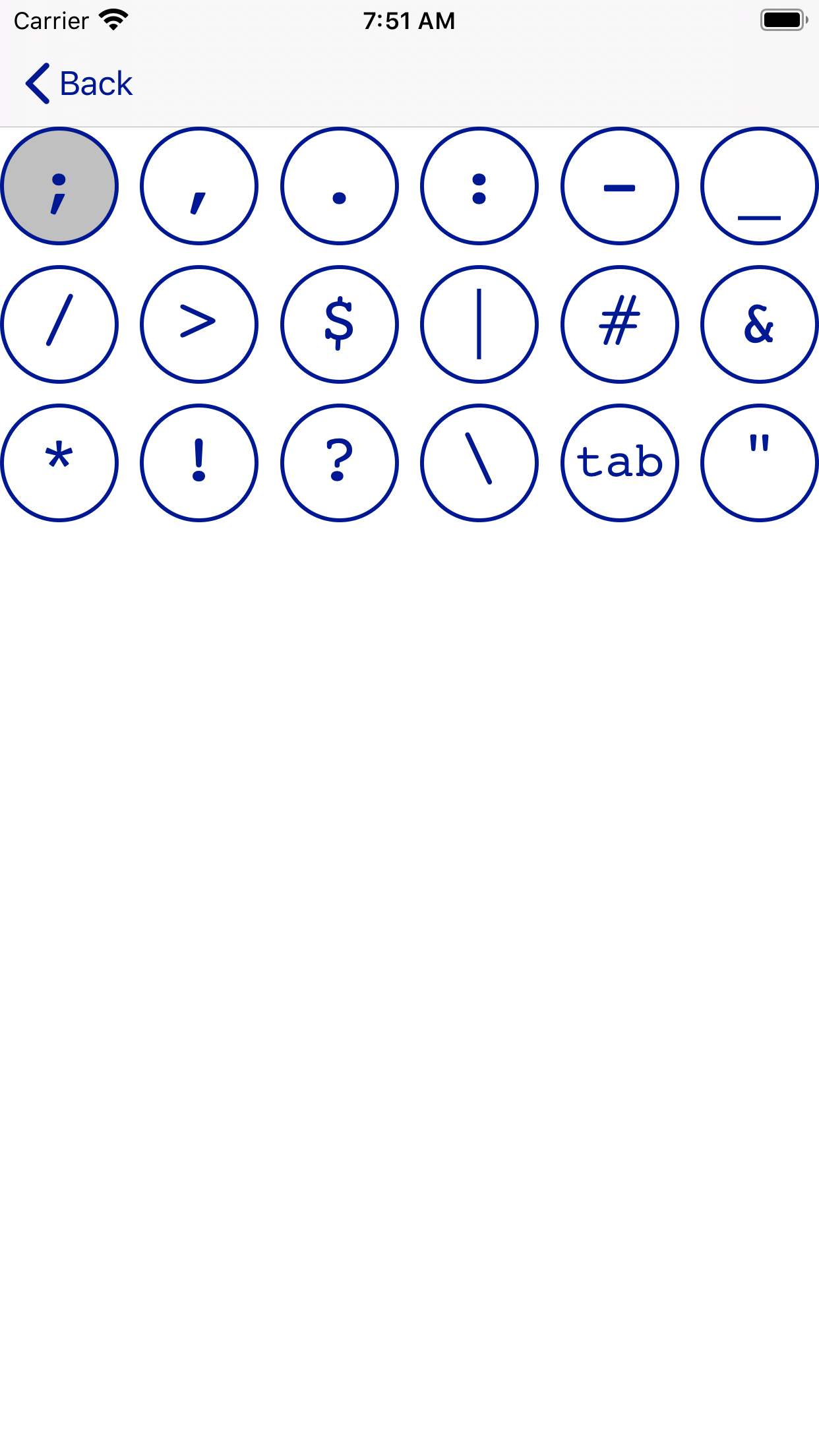This screenshot has height=1456, width=819.
Task: Select the double quote symbol
Action: [759, 463]
